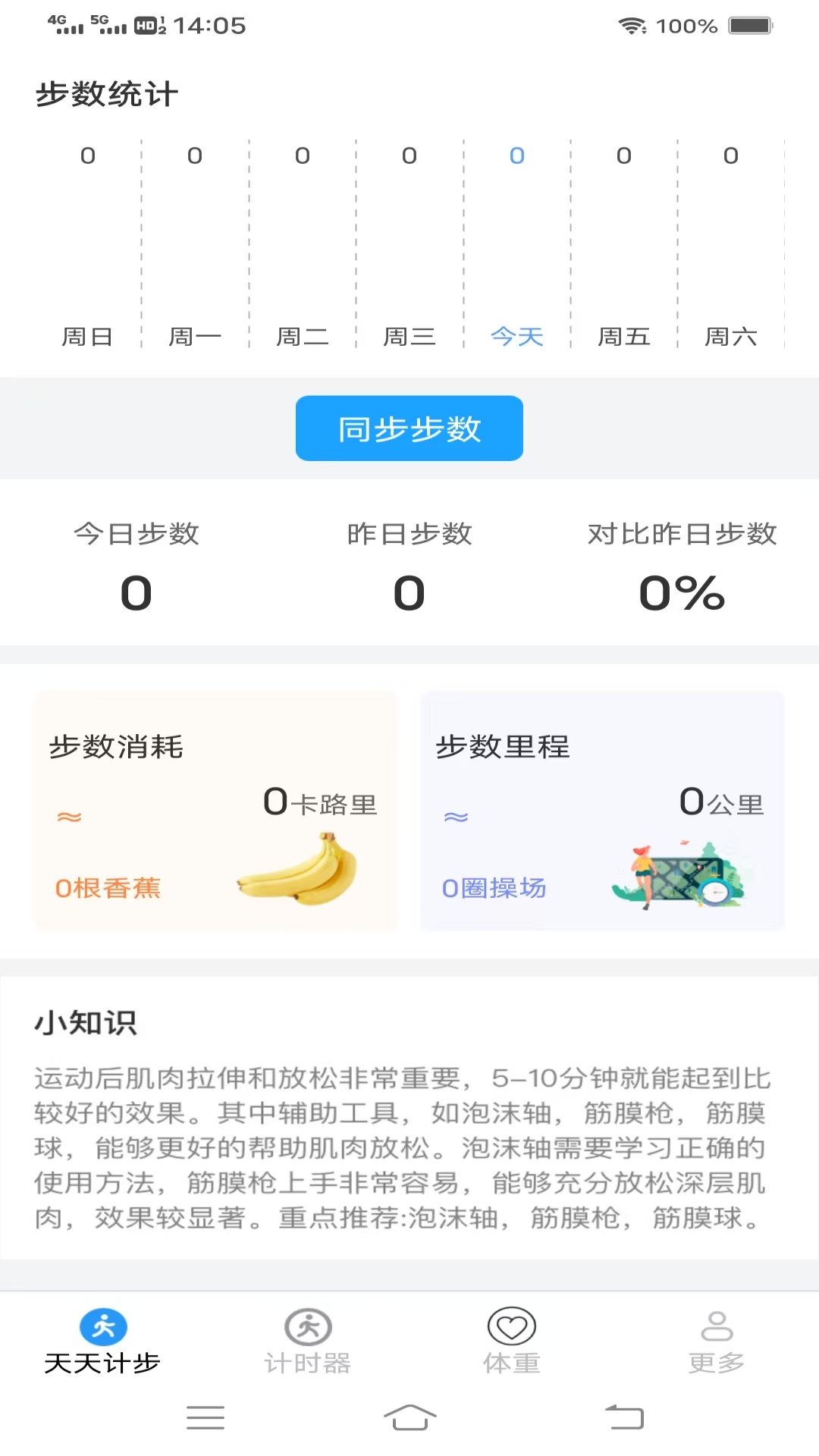819x1456 pixels.
Task: Tap the 今日步数 value showing 0
Action: click(136, 592)
